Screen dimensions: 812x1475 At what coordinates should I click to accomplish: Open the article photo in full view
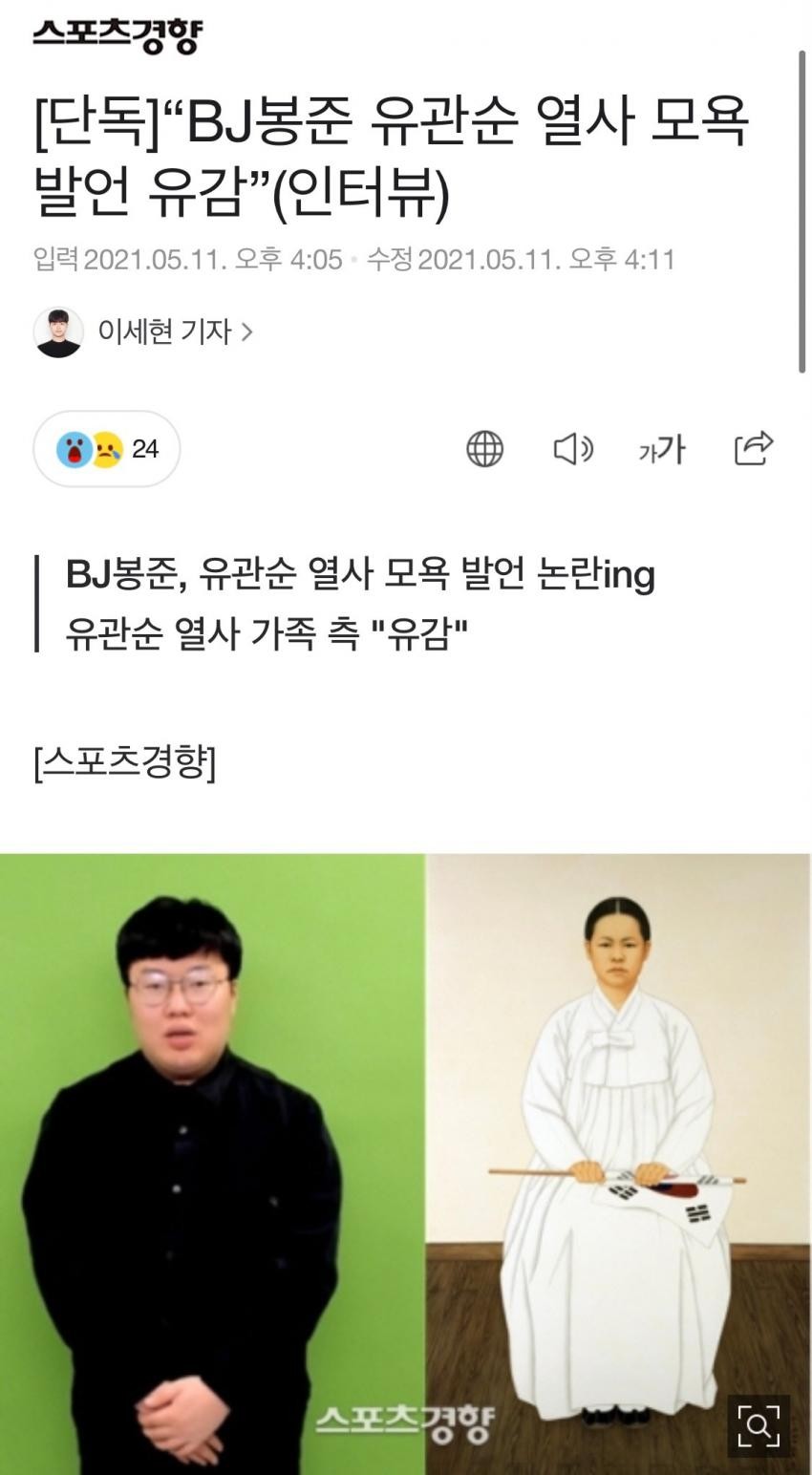(405, 1146)
